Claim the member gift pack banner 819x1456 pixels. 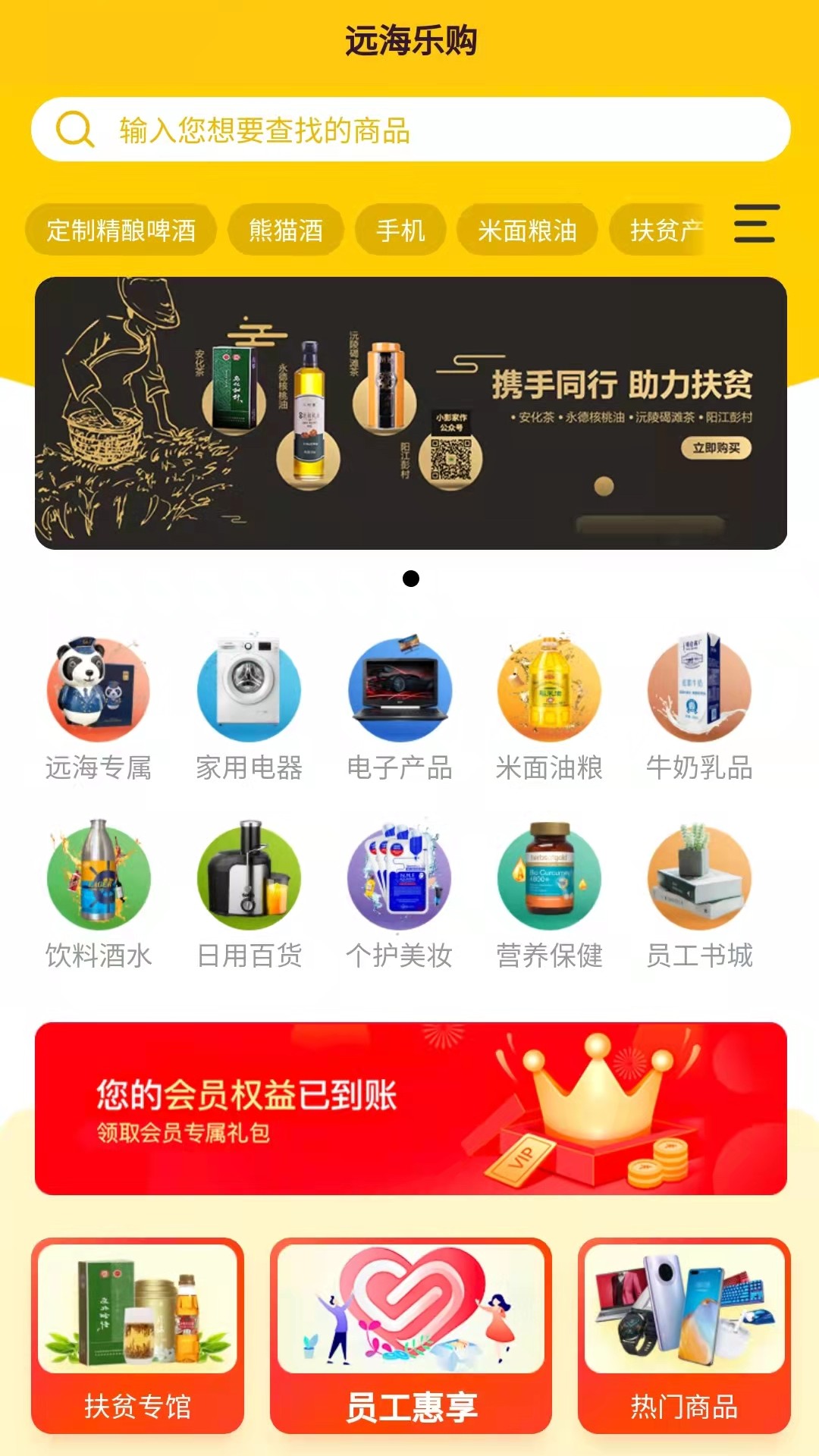pos(410,1109)
